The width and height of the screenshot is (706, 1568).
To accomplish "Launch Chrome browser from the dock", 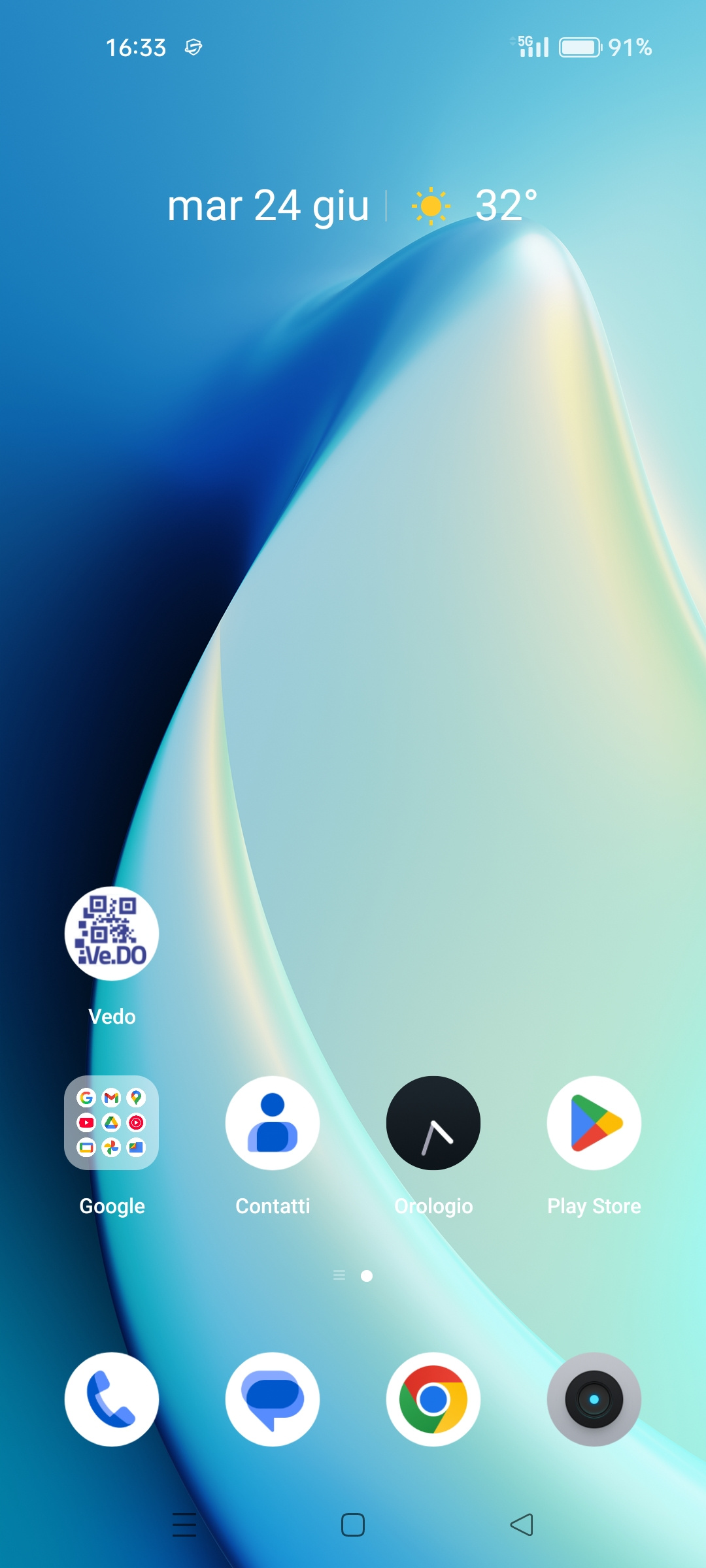I will tap(433, 1399).
